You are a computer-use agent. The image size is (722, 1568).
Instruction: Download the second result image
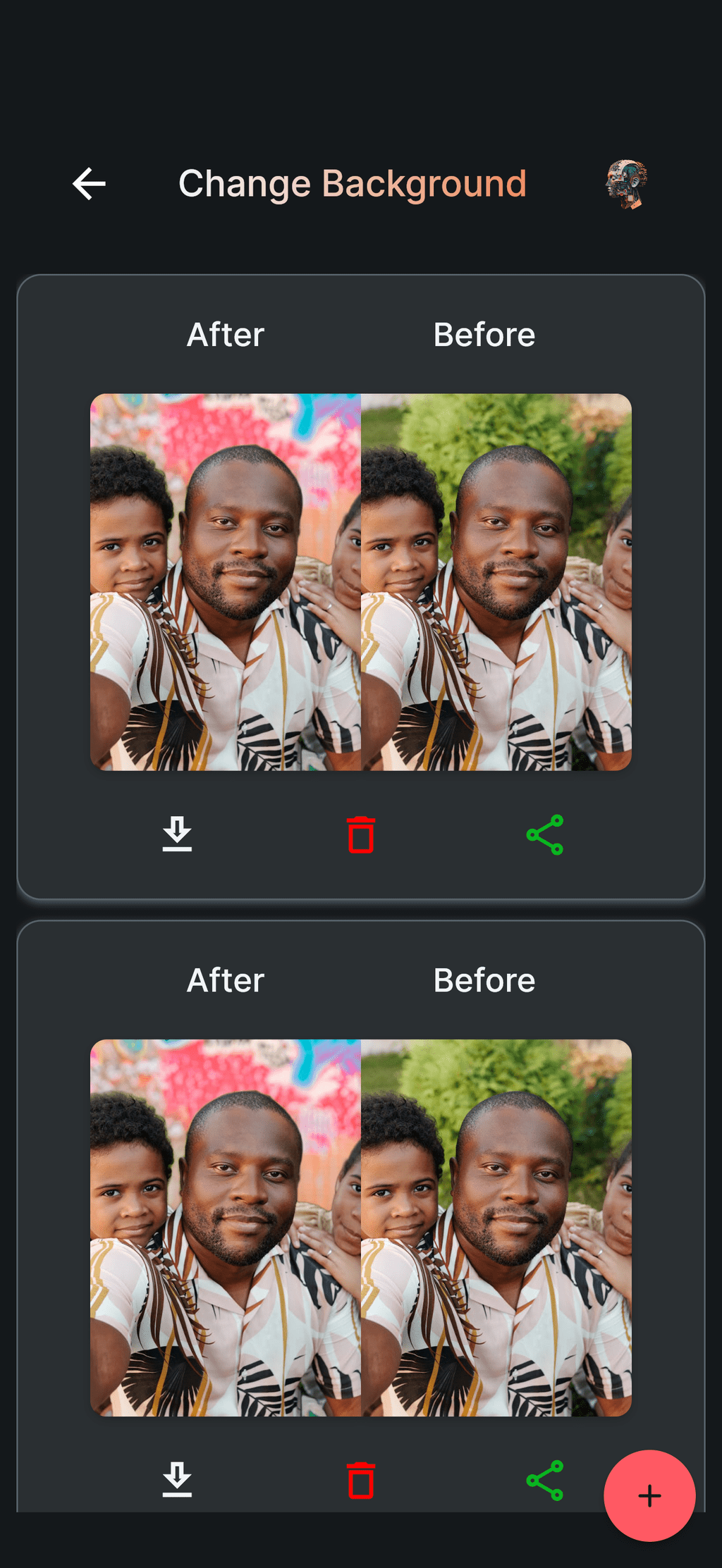pos(177,1480)
